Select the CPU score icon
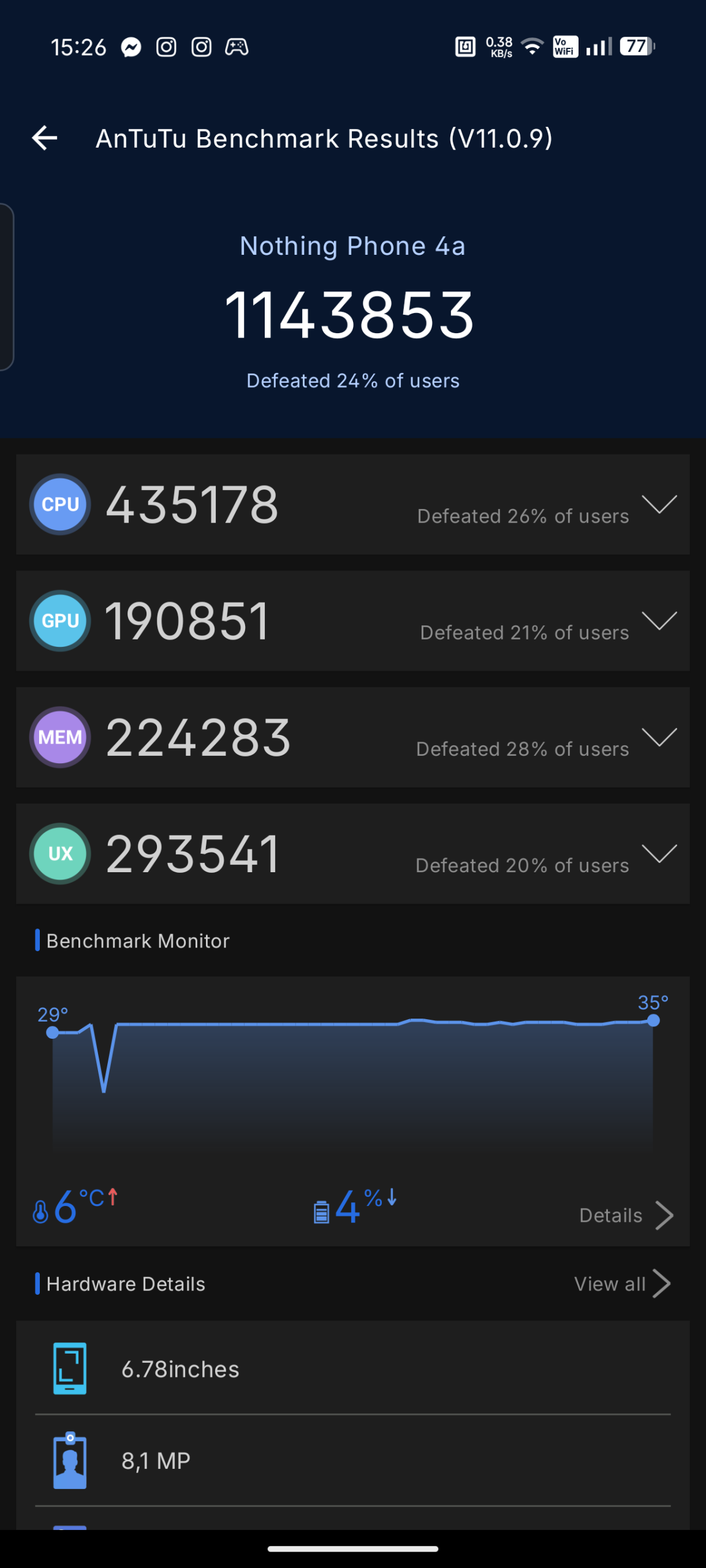 59,503
